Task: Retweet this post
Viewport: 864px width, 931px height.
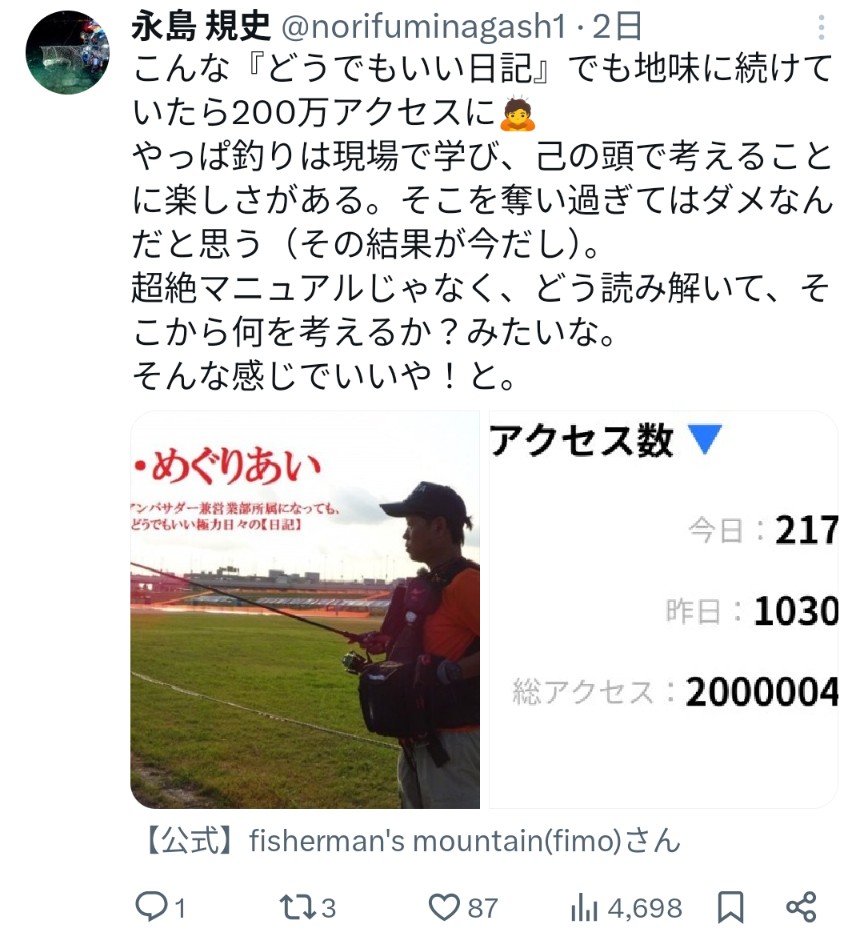Action: (294, 906)
